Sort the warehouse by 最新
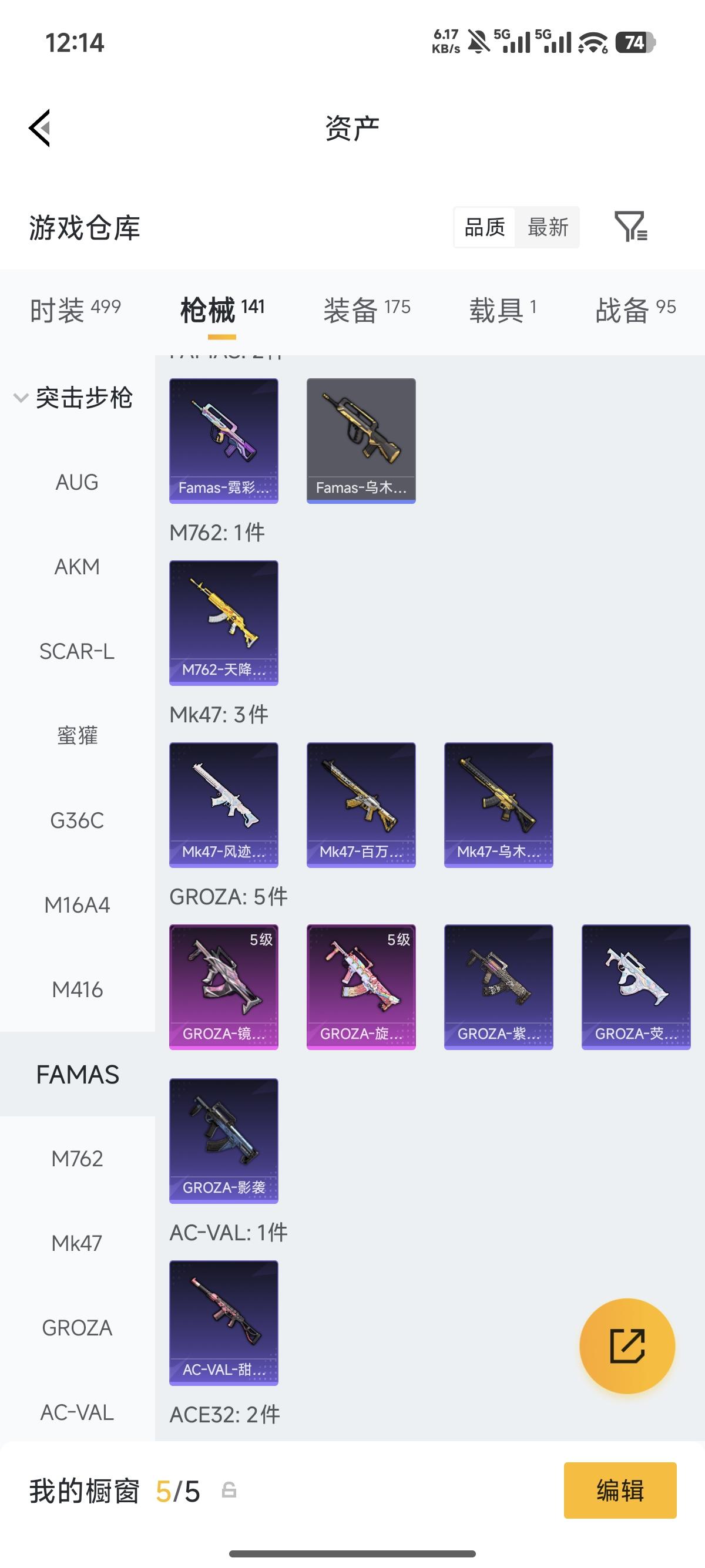The image size is (705, 1568). [548, 227]
